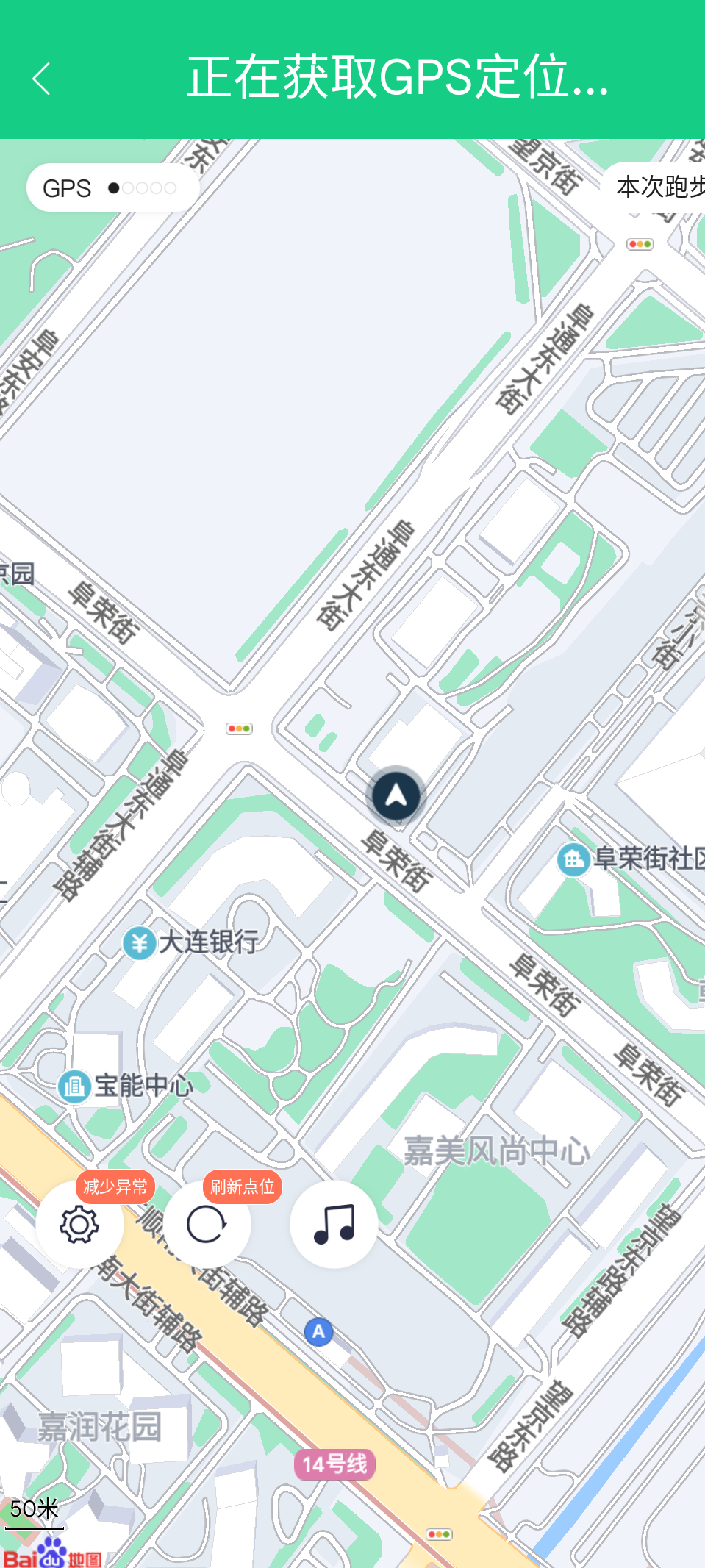Select the 阜荣街社区 community icon
The height and width of the screenshot is (1568, 705).
point(573,859)
